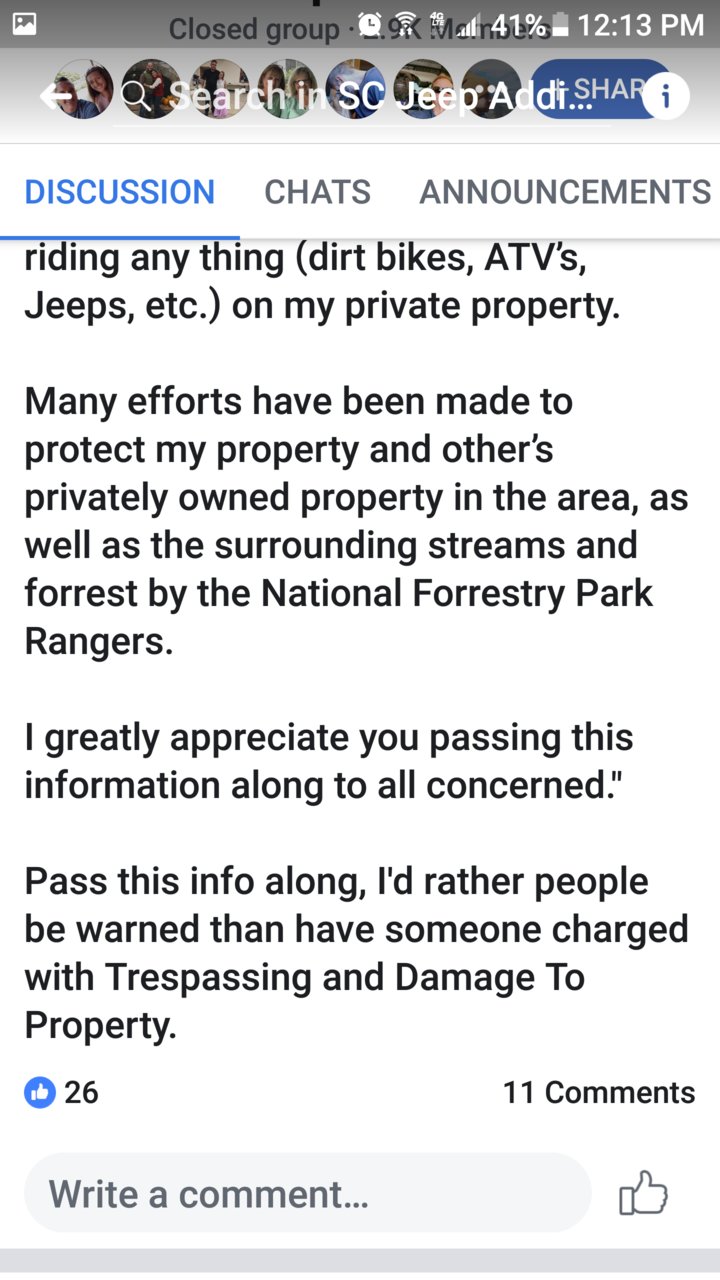
Task: Select the Discussion tab
Action: [119, 192]
